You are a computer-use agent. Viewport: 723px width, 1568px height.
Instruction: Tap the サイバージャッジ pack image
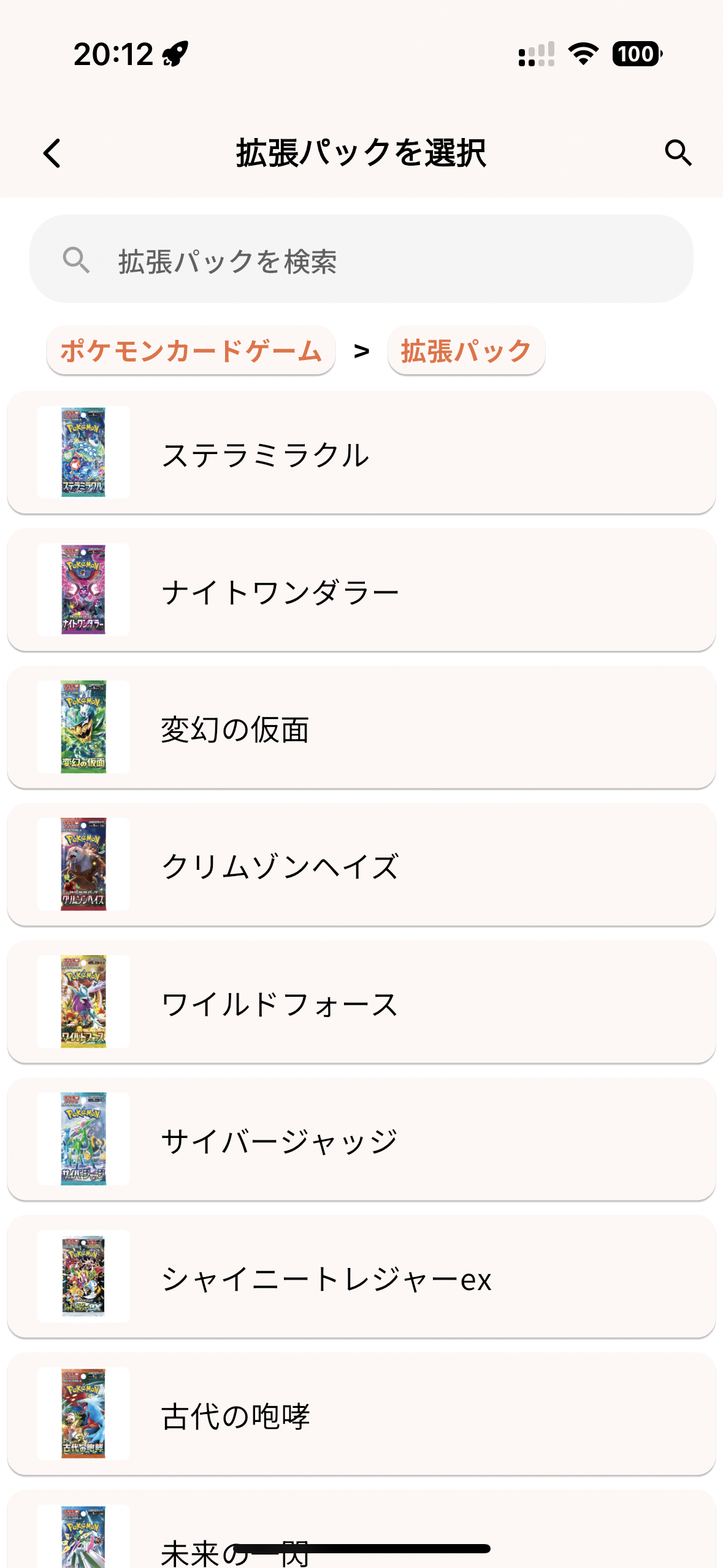pyautogui.click(x=84, y=1138)
